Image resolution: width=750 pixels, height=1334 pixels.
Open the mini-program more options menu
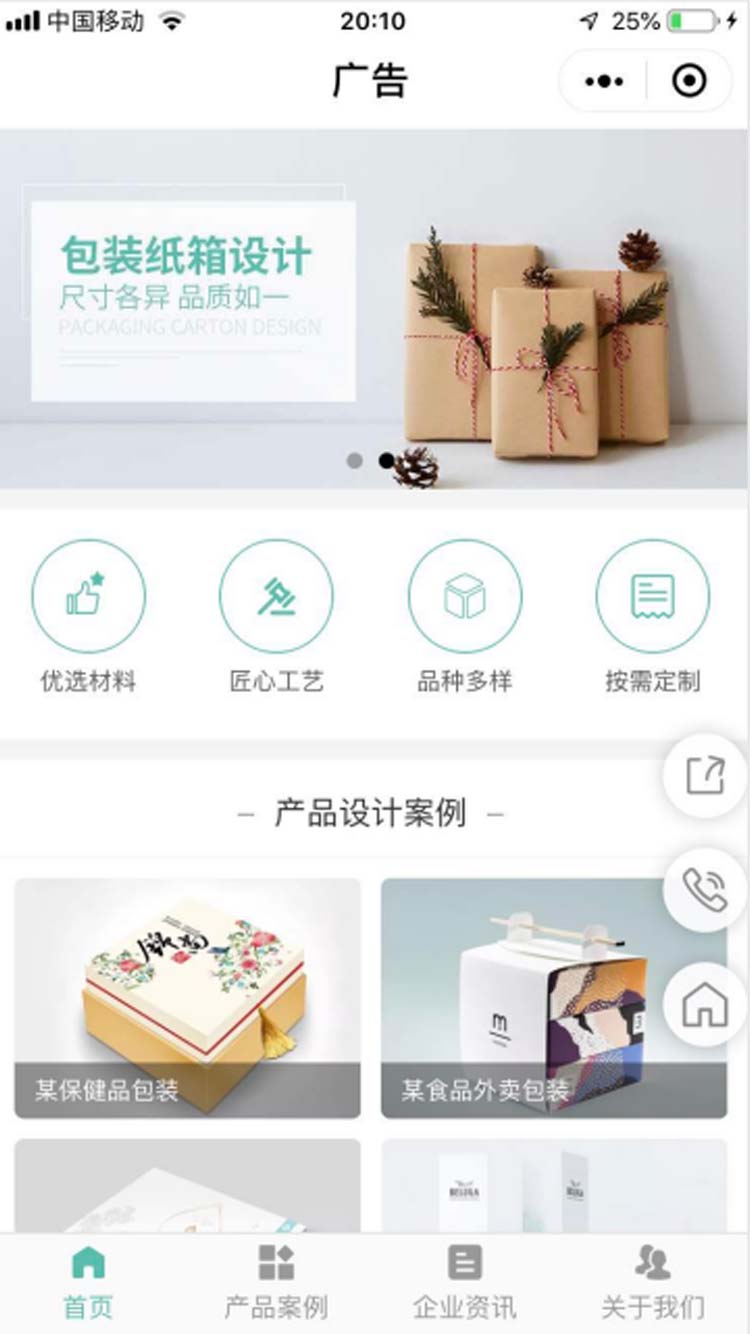point(604,79)
